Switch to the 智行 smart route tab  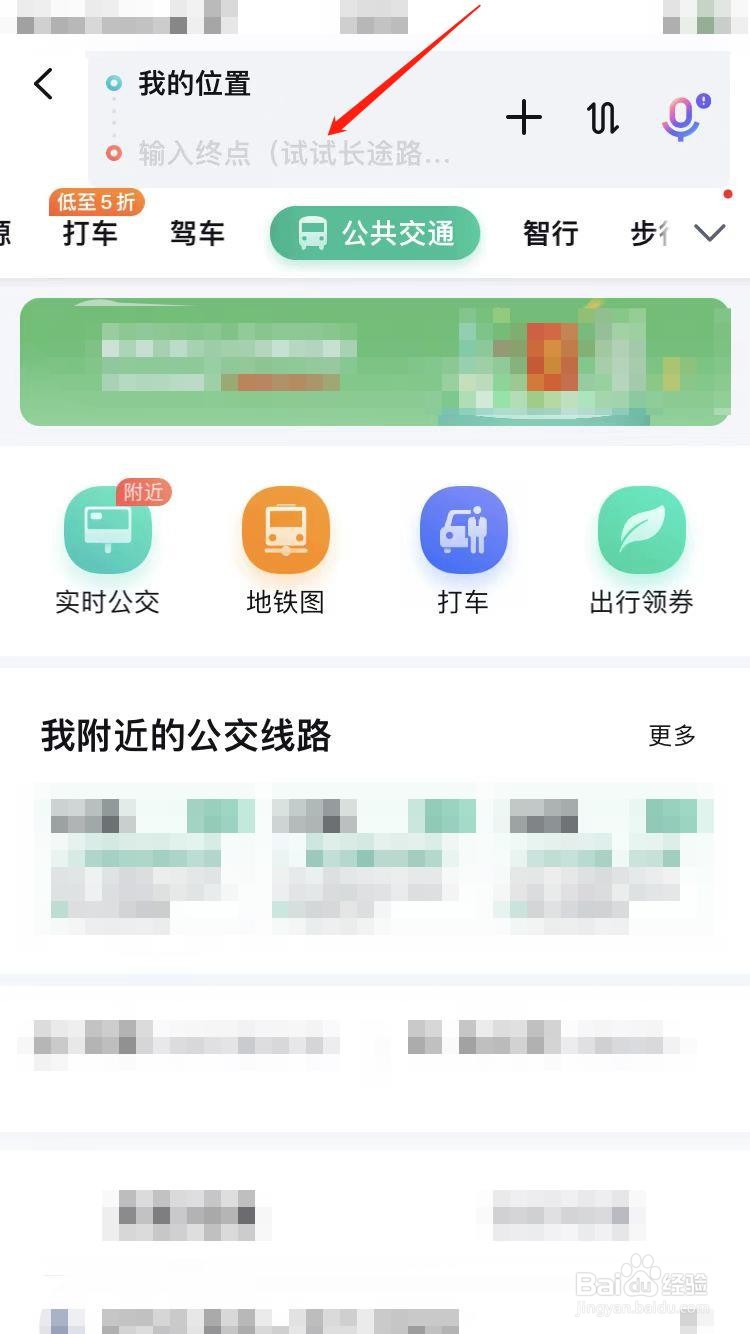coord(550,233)
